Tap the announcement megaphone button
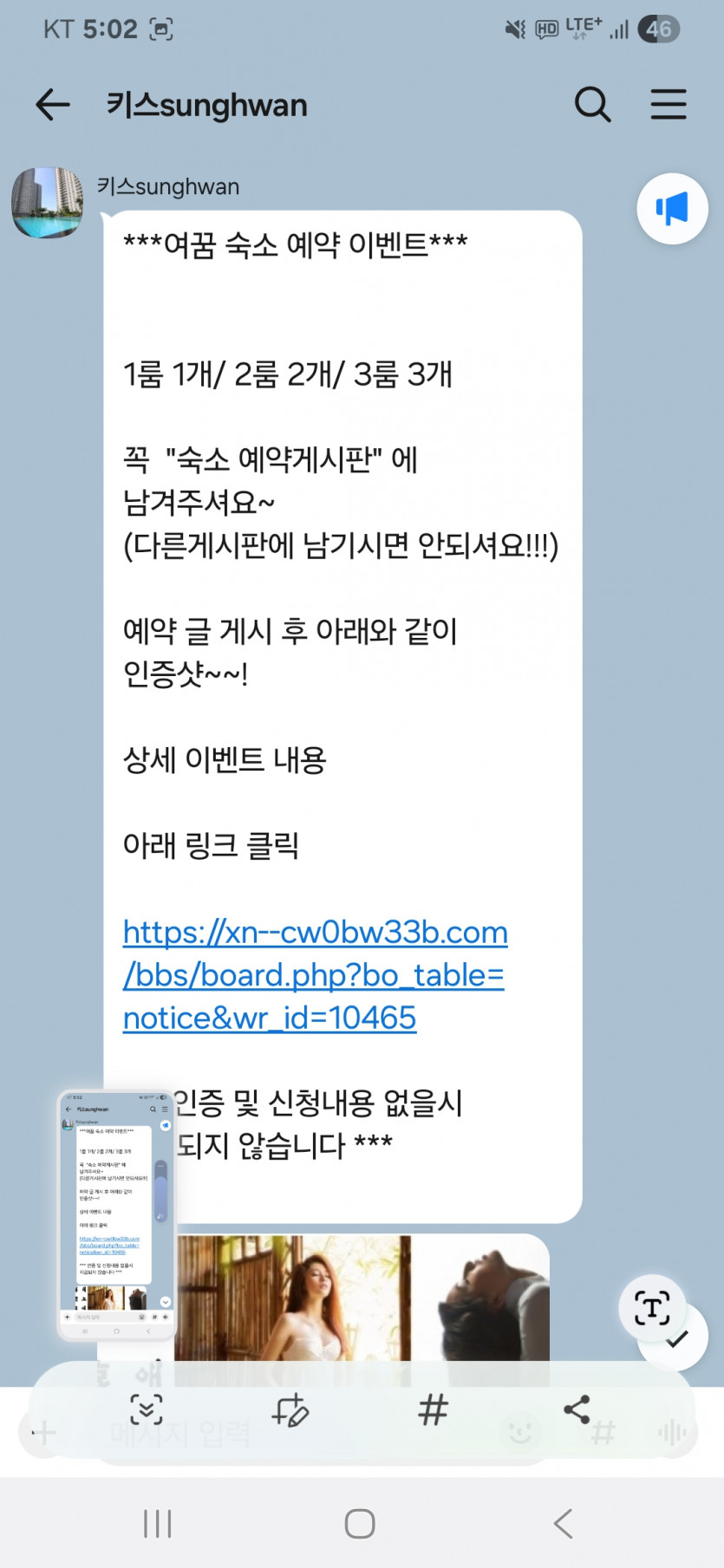The image size is (724, 1568). click(x=672, y=209)
